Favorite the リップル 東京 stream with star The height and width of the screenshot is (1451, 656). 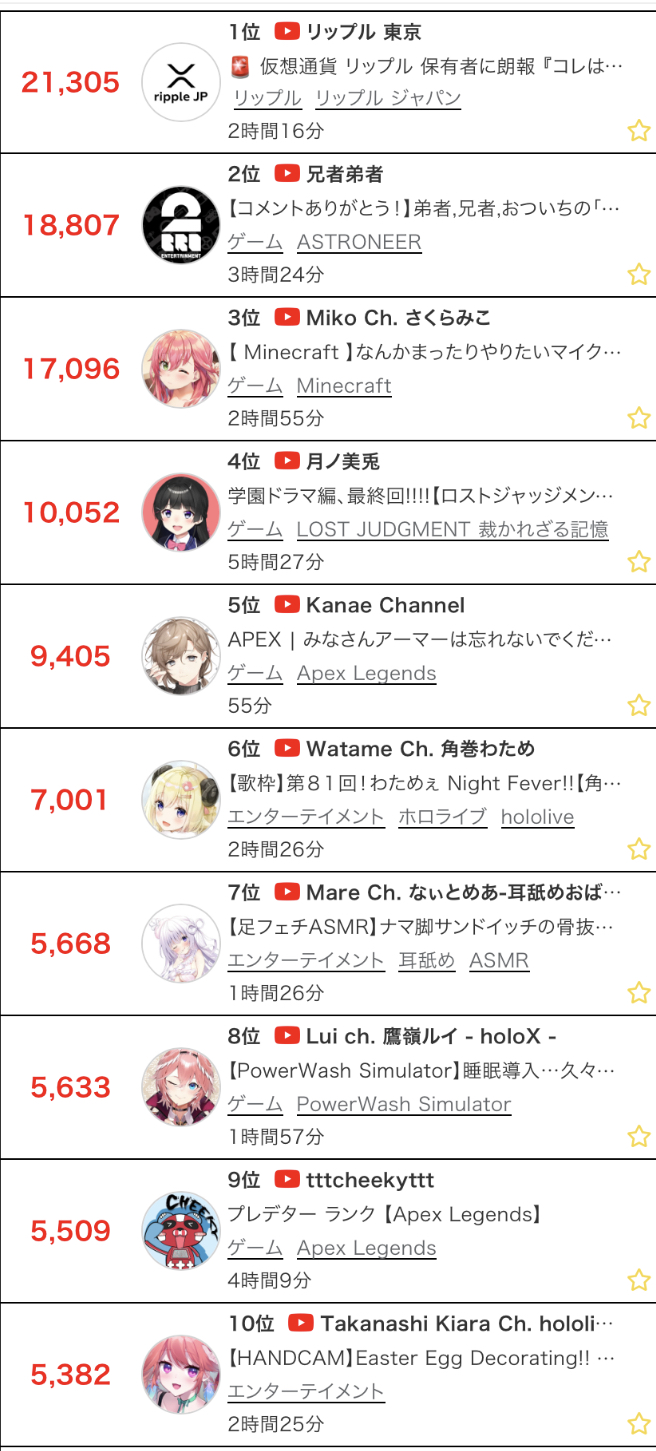[x=638, y=131]
